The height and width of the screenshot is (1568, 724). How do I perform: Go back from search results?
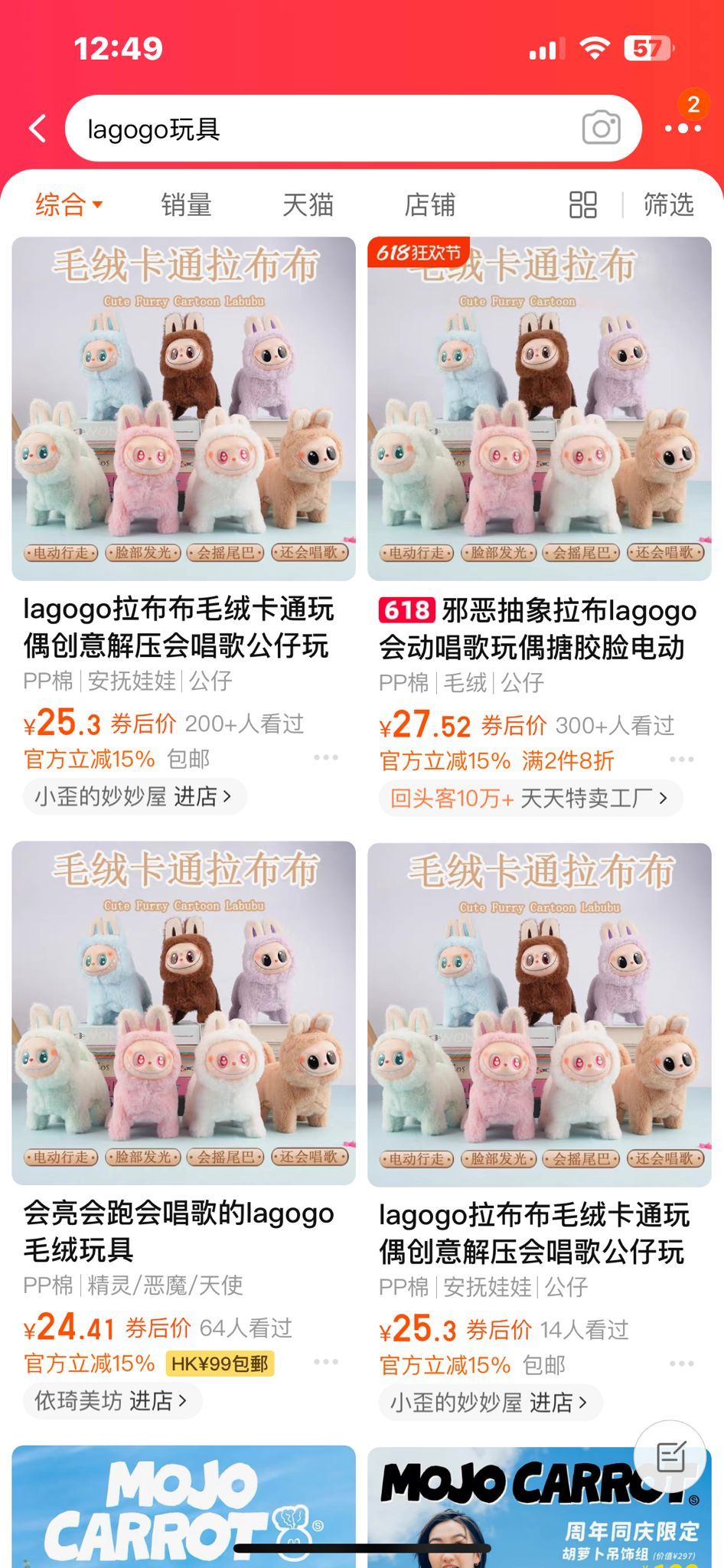click(x=38, y=129)
